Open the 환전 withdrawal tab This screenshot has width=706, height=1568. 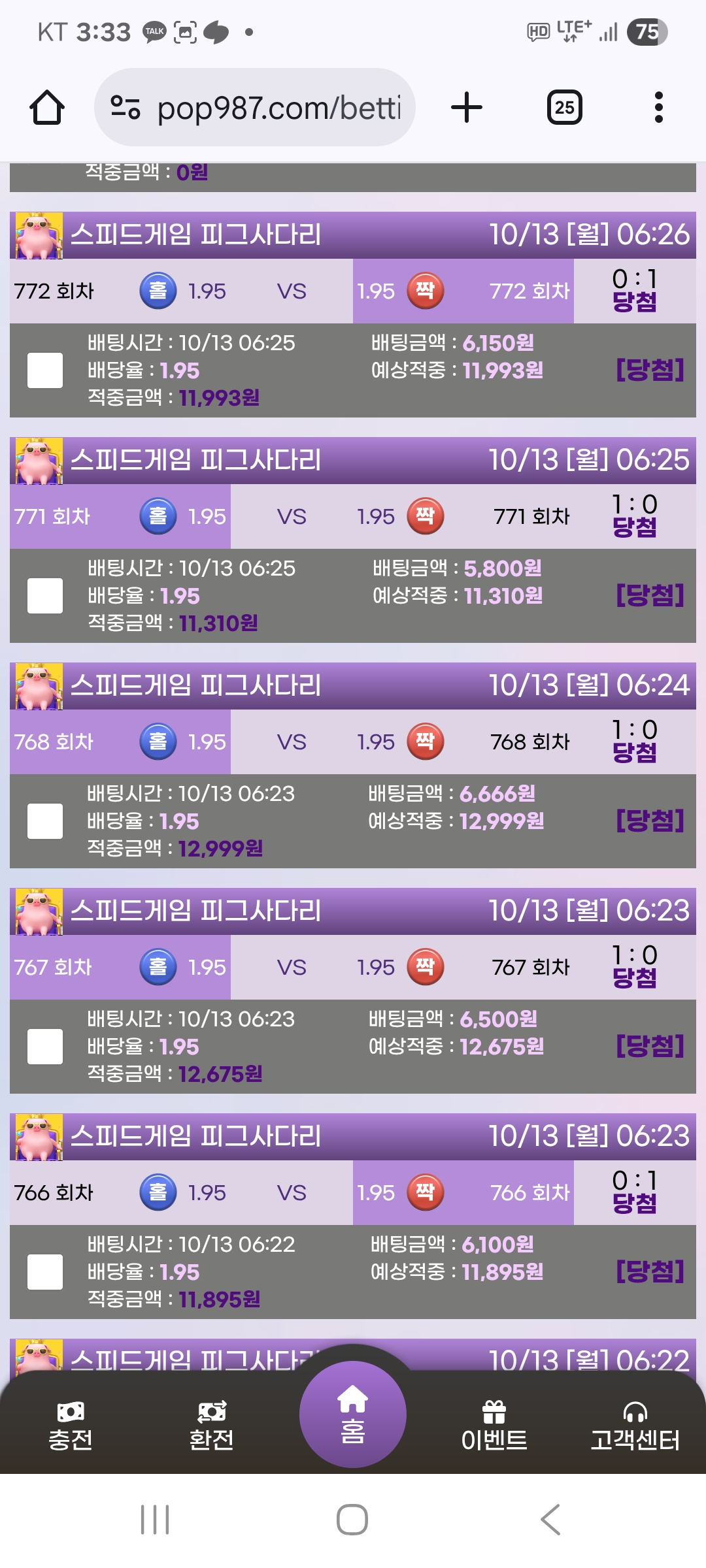point(212,1426)
